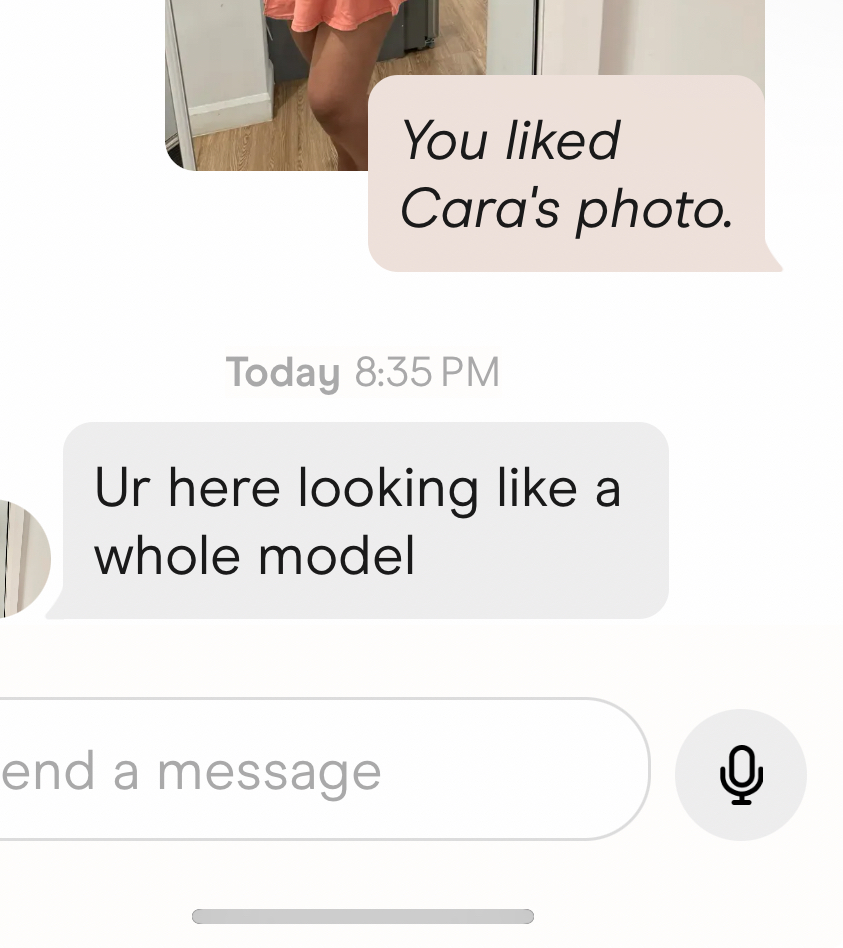Tap the Send a message text field
Screen dimensions: 843x948
300,770
